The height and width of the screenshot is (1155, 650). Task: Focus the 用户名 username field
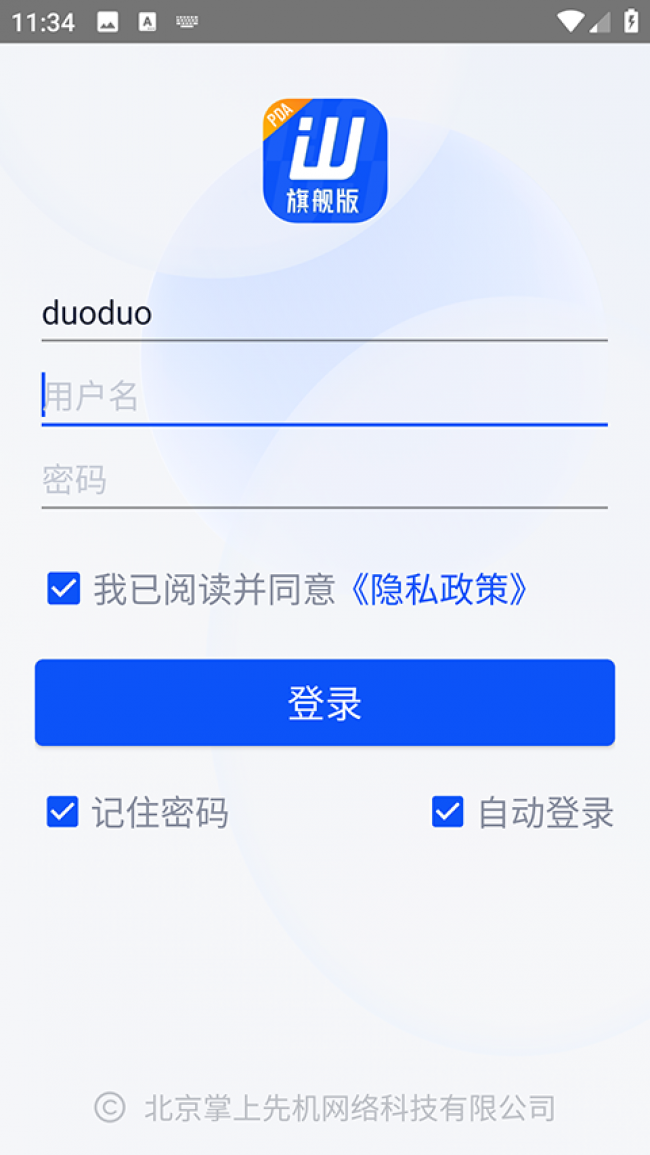(324, 397)
